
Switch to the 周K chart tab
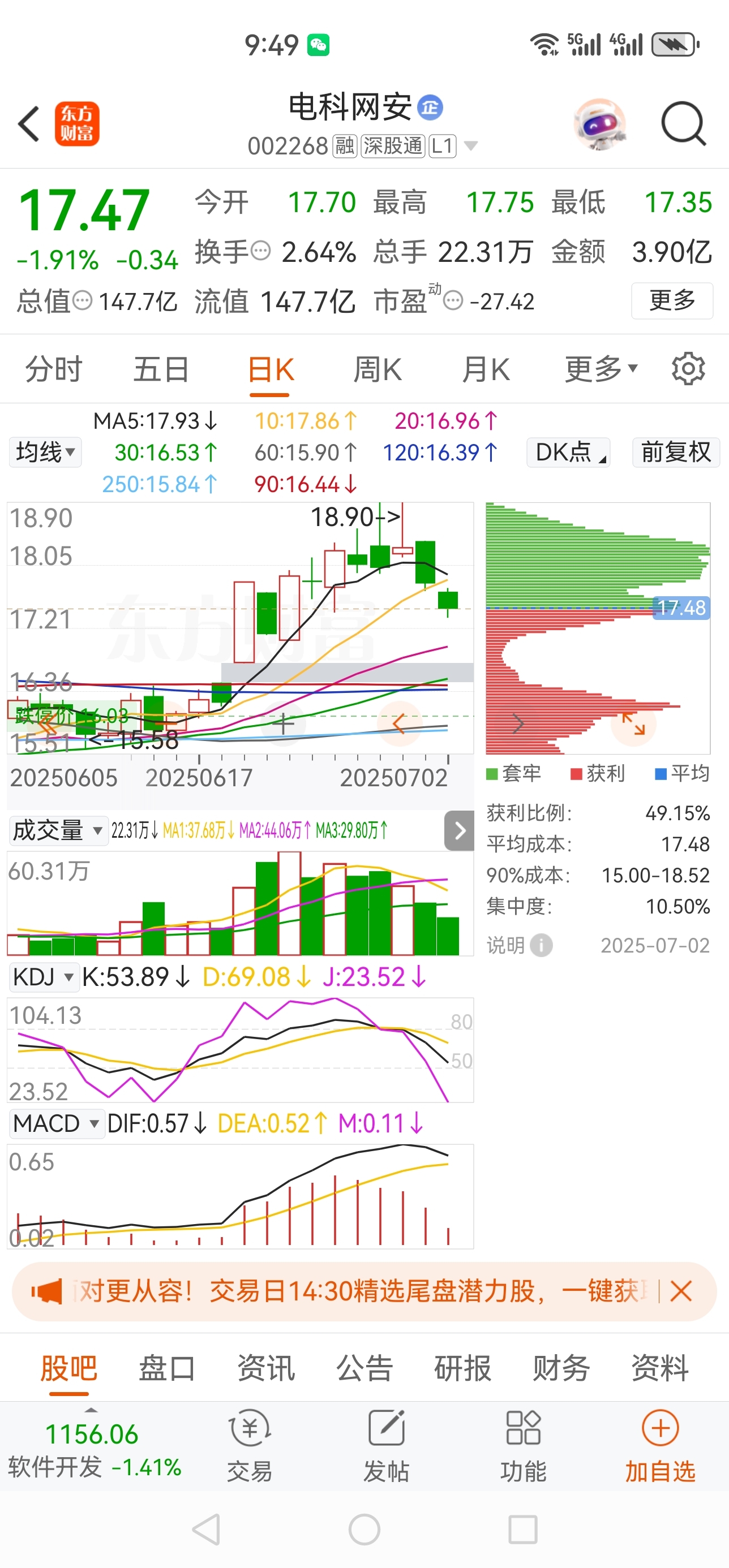(377, 369)
